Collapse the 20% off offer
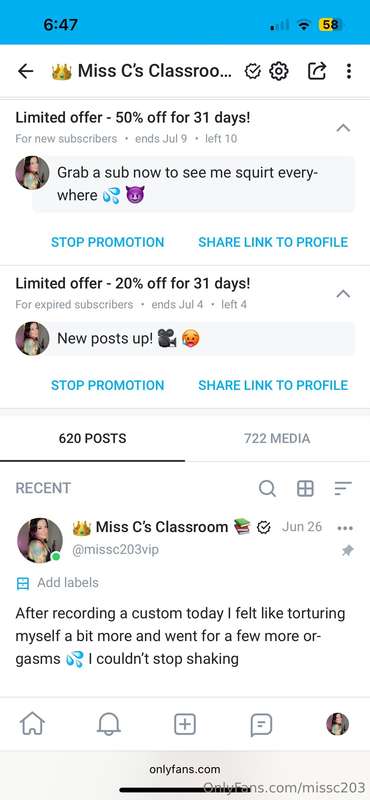Viewport: 370px width, 800px height. pos(343,294)
